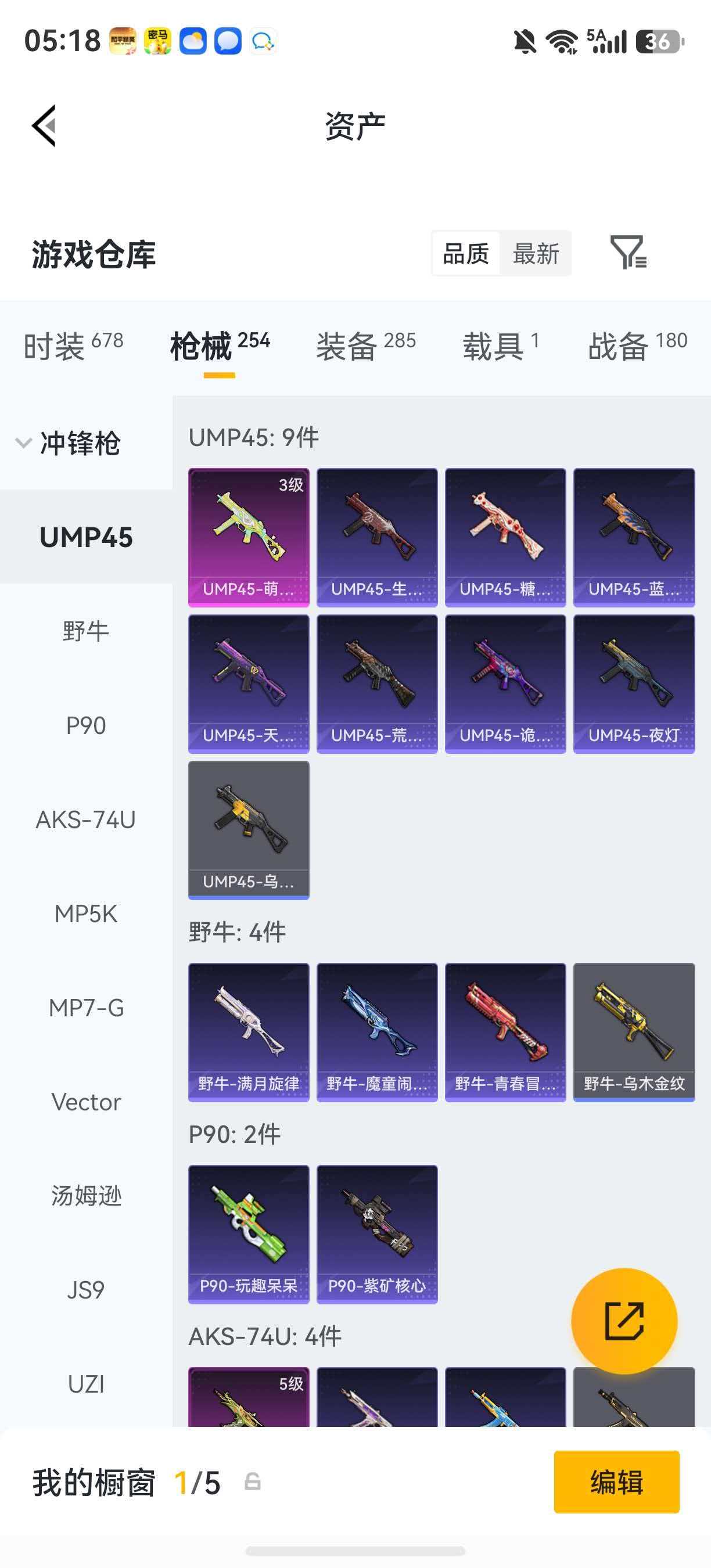
Task: Select Vector in the weapon sidebar
Action: tap(86, 1102)
